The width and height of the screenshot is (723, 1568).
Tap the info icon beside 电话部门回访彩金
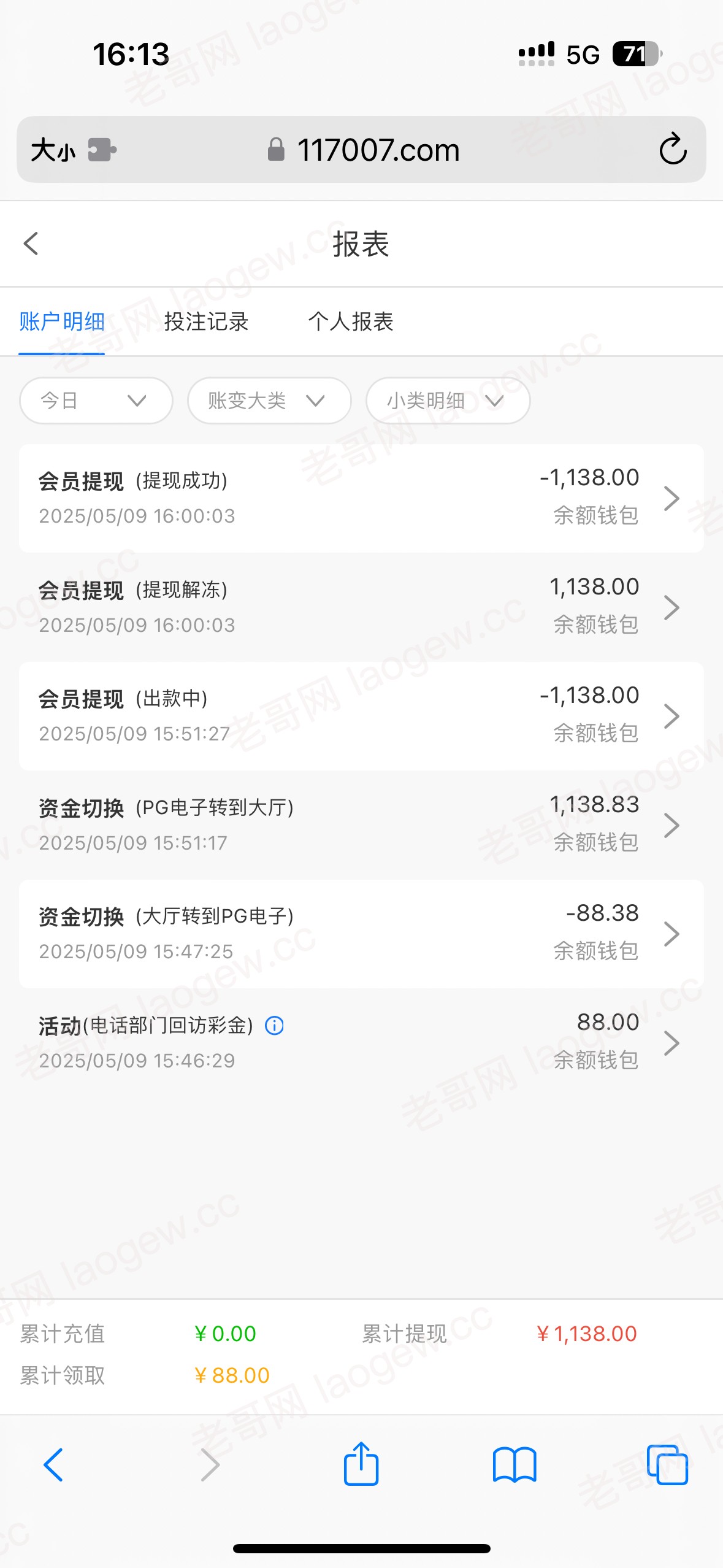tap(274, 1025)
